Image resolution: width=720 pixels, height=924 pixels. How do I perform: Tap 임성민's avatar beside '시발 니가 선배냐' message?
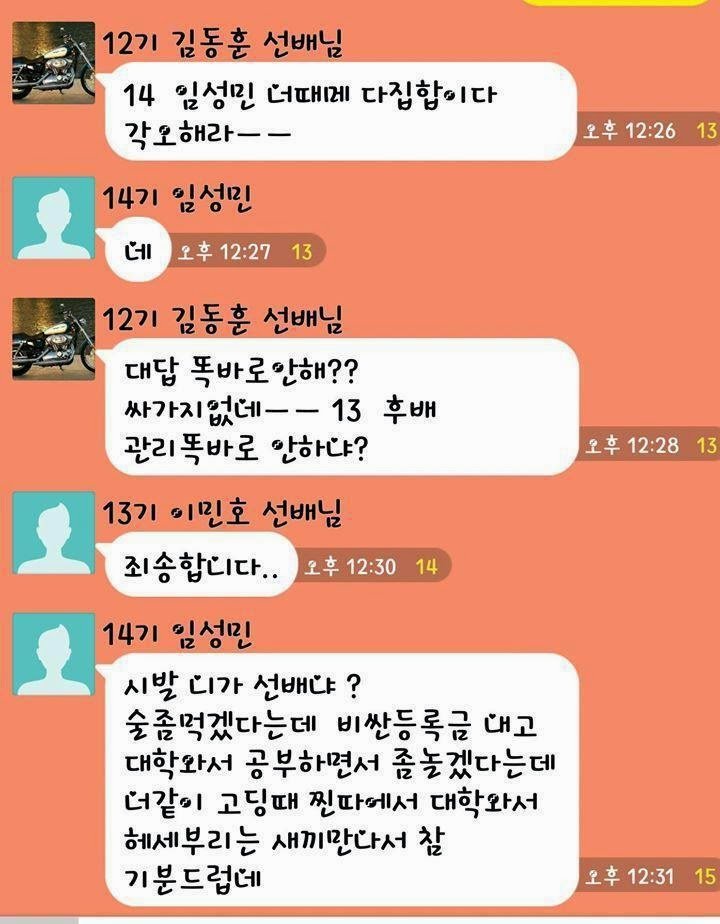[52, 653]
